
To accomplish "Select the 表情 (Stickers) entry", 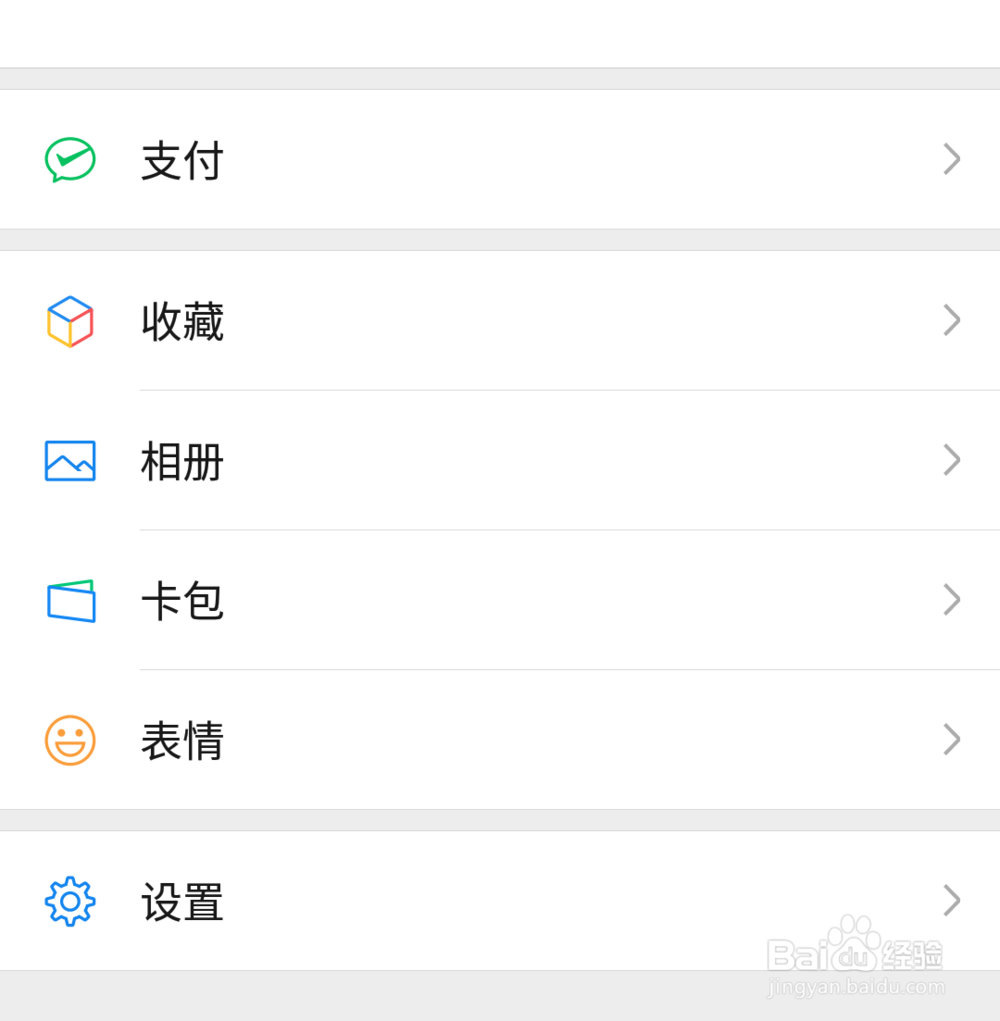I will tap(183, 742).
